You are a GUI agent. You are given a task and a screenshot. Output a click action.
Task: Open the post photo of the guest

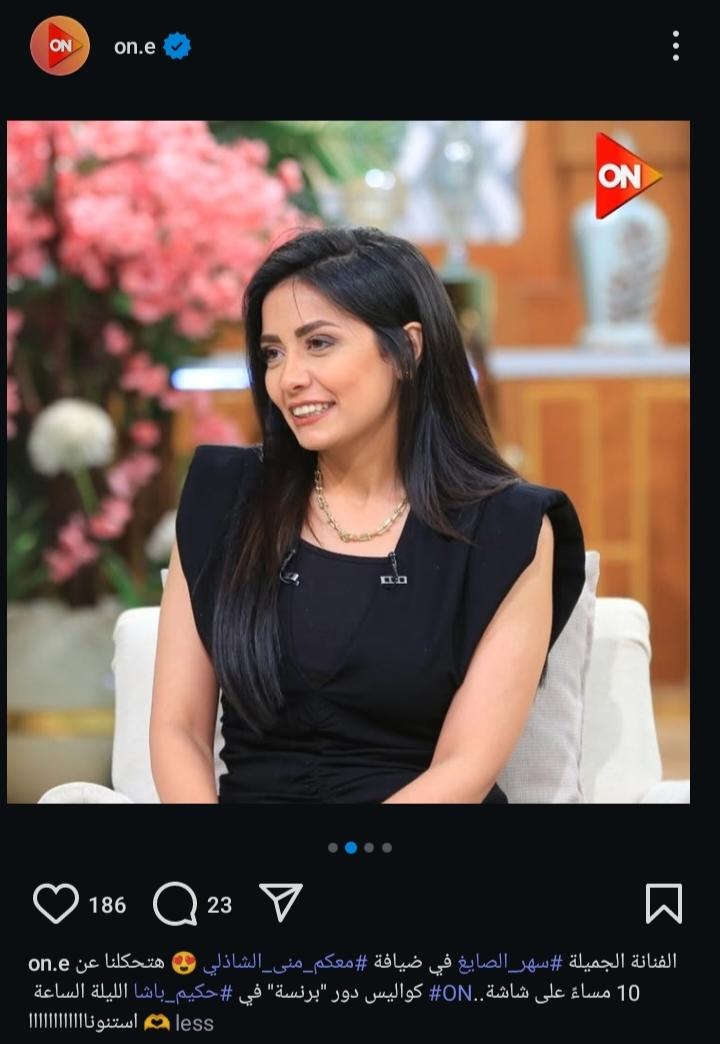[x=348, y=462]
